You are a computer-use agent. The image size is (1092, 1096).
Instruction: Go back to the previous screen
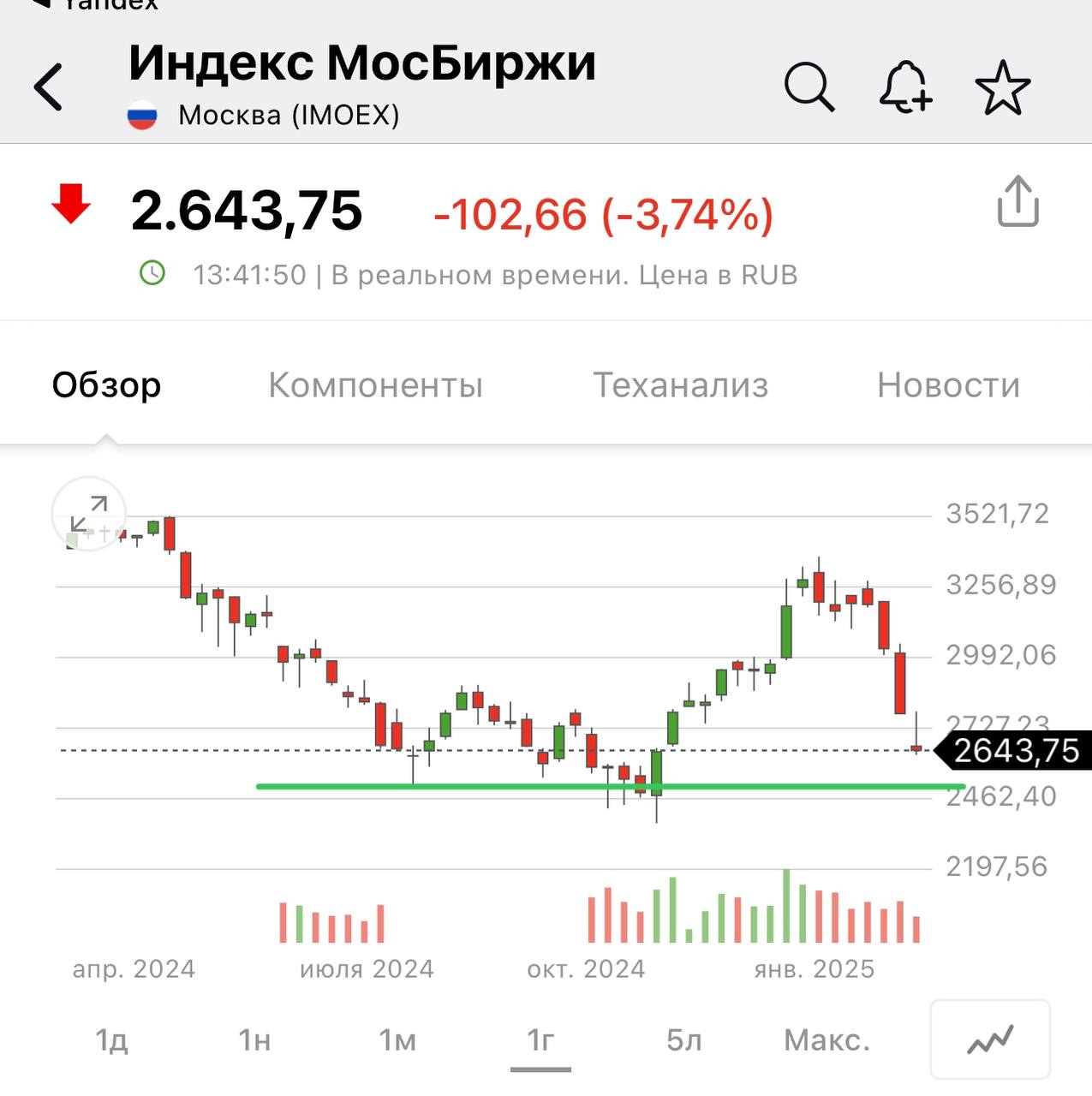(49, 87)
